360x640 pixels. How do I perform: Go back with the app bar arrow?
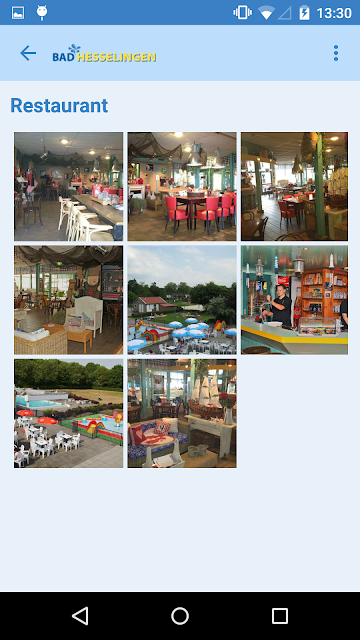coord(28,53)
